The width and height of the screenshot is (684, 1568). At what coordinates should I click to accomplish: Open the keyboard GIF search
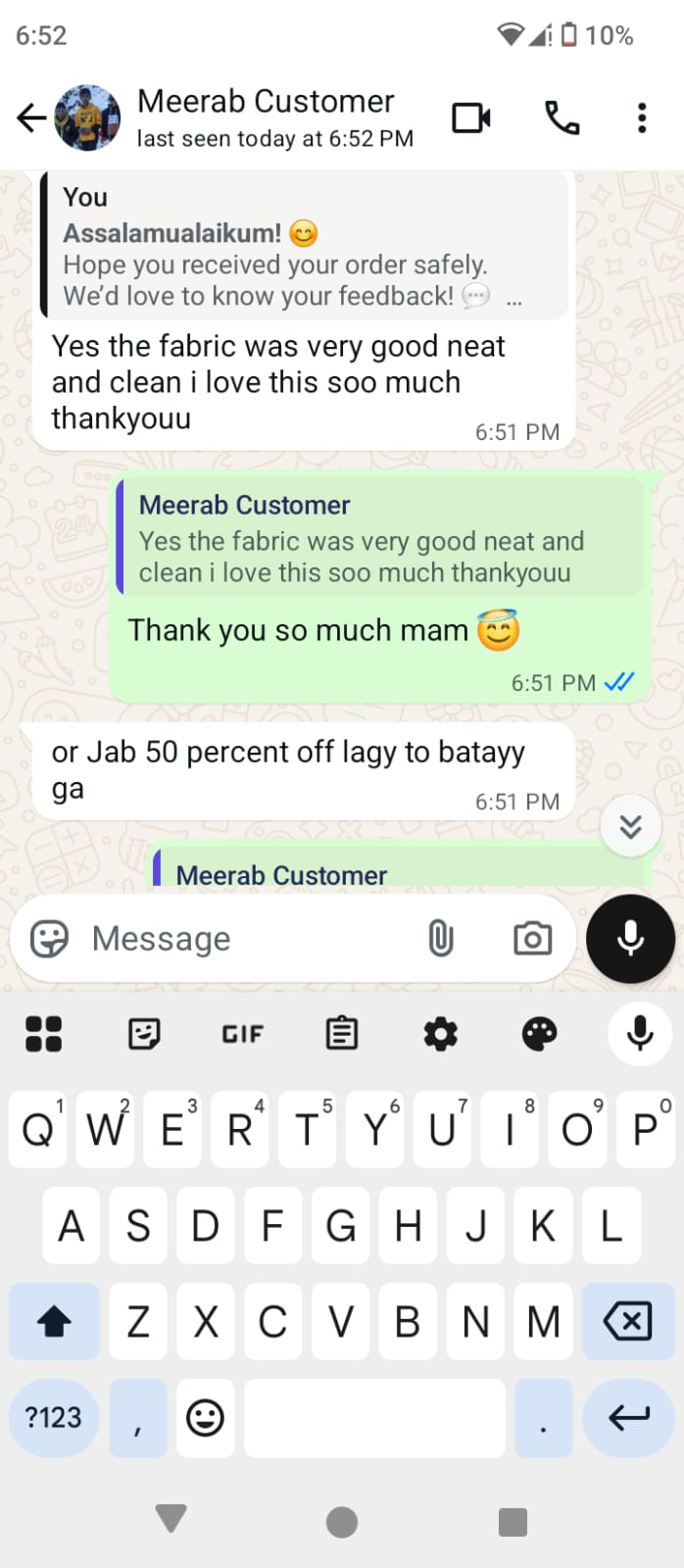pos(242,1033)
